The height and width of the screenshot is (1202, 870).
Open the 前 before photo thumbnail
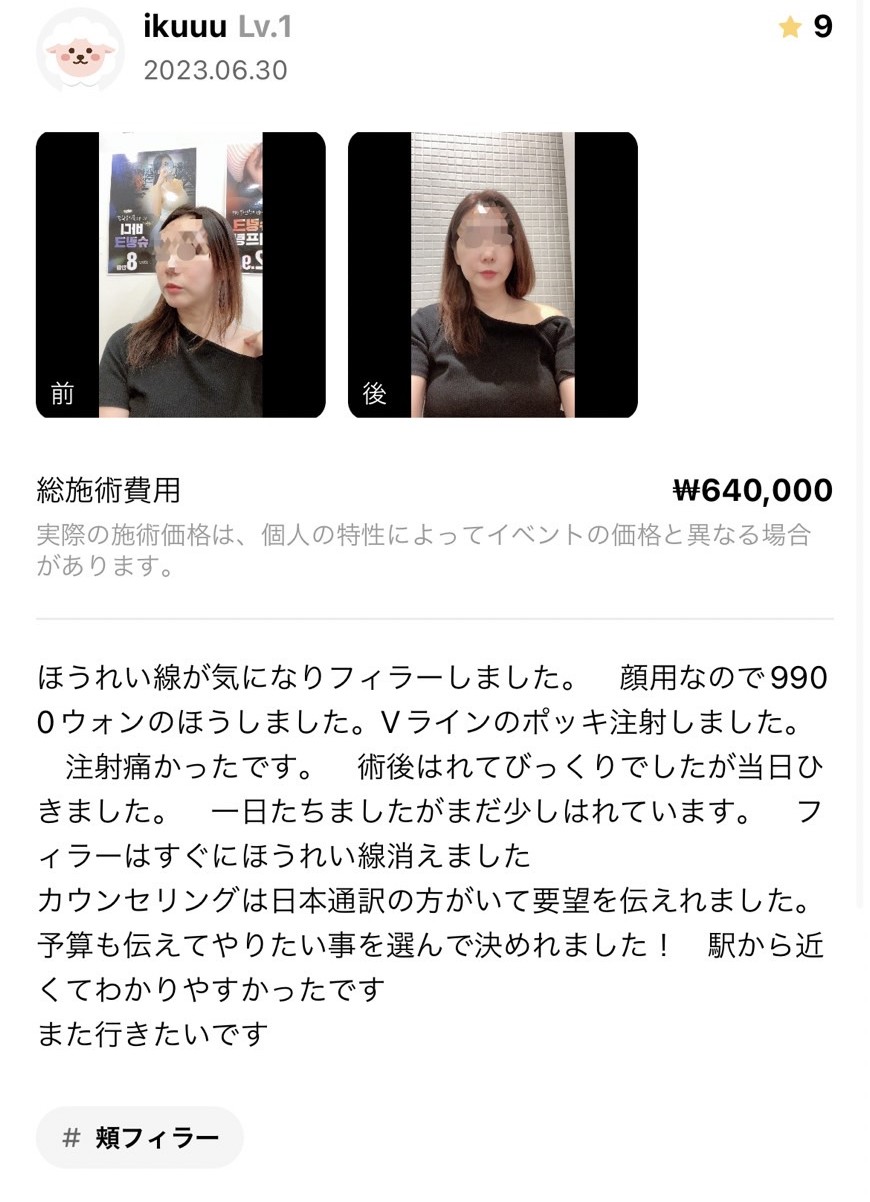click(180, 275)
